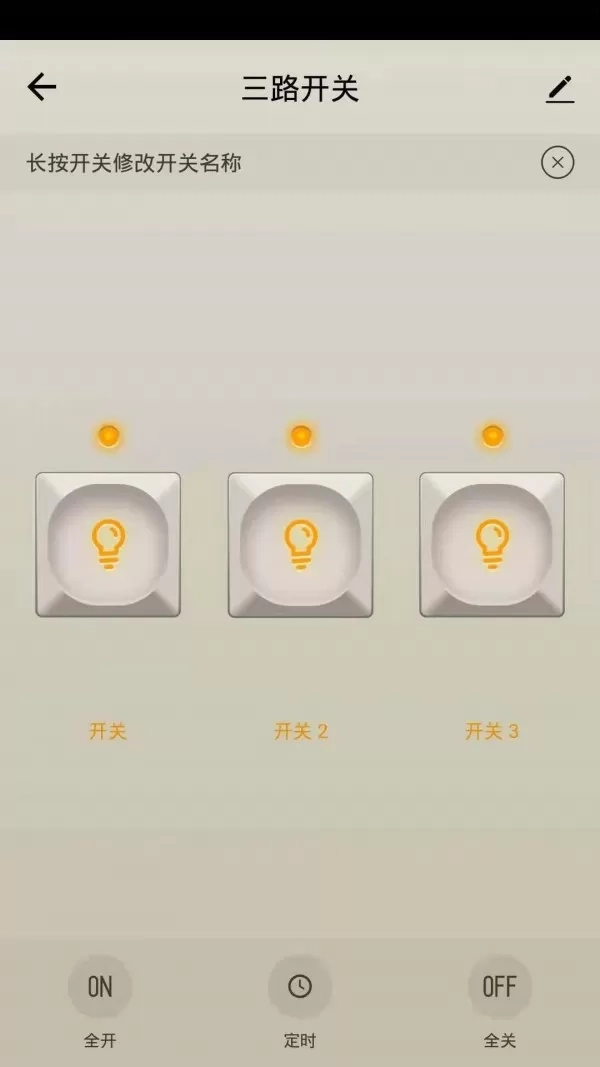Toggle the 开关 2 light switch
Image resolution: width=600 pixels, height=1067 pixels.
pos(300,544)
